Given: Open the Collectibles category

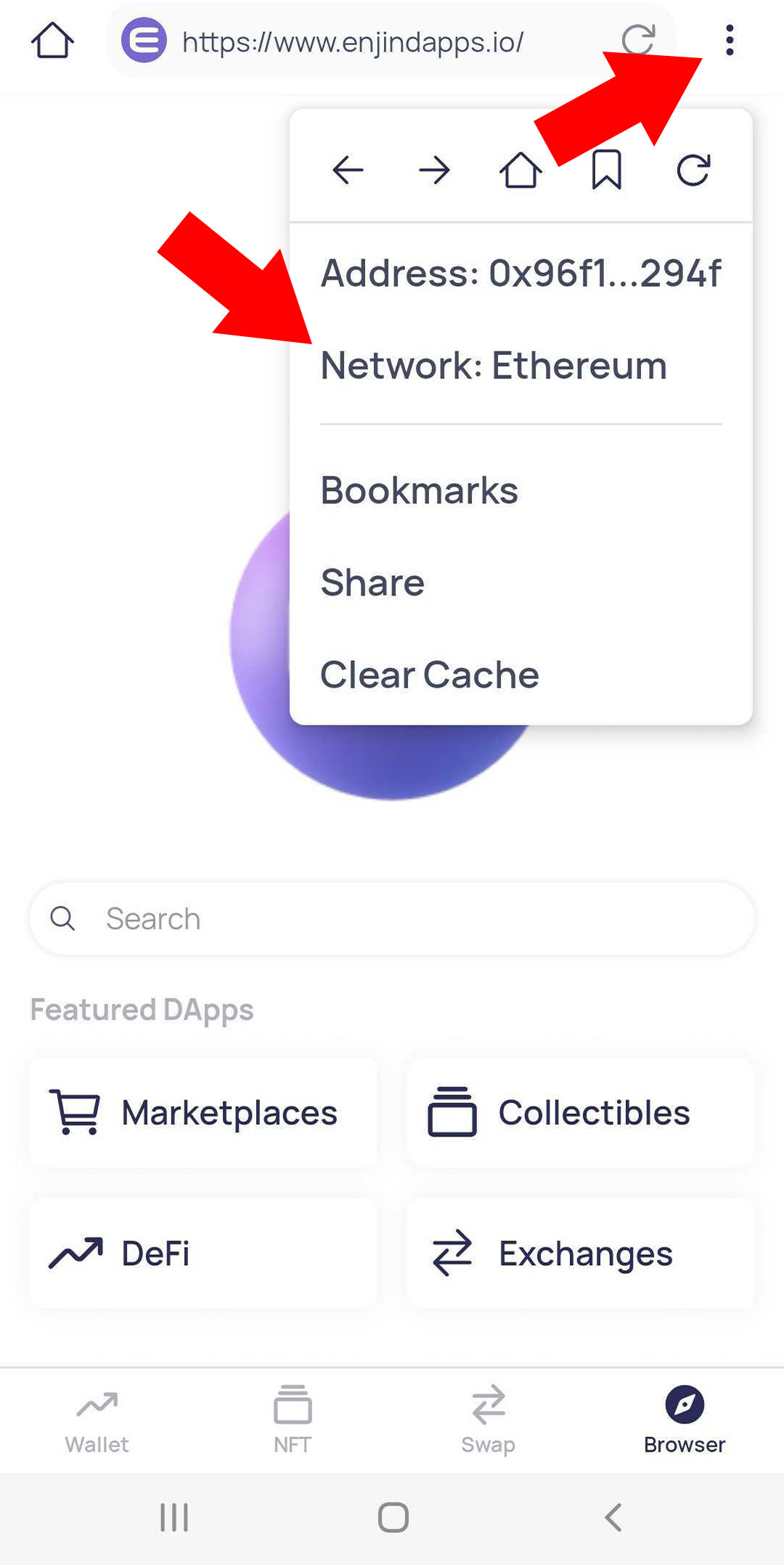Looking at the screenshot, I should point(580,1113).
